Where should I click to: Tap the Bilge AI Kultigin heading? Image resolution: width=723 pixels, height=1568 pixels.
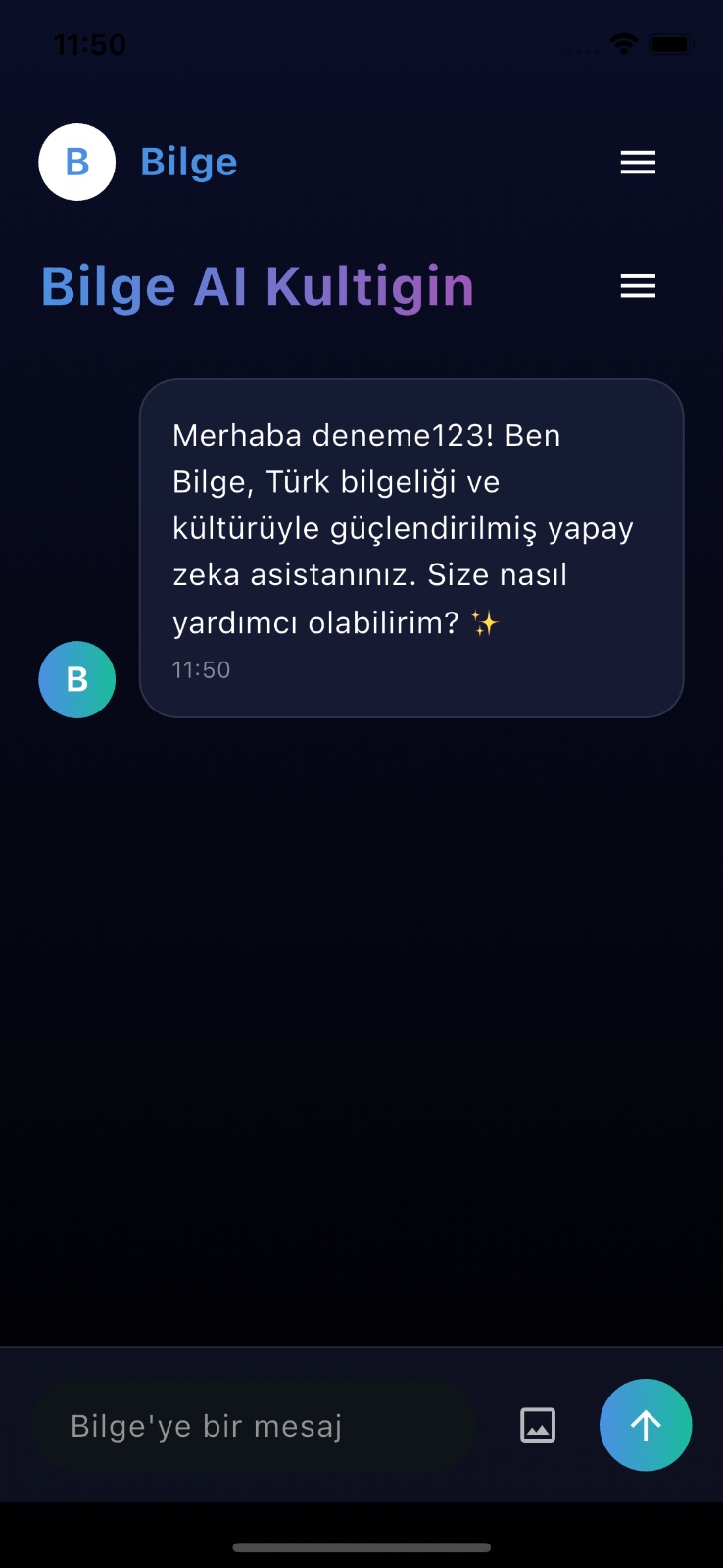tap(257, 285)
